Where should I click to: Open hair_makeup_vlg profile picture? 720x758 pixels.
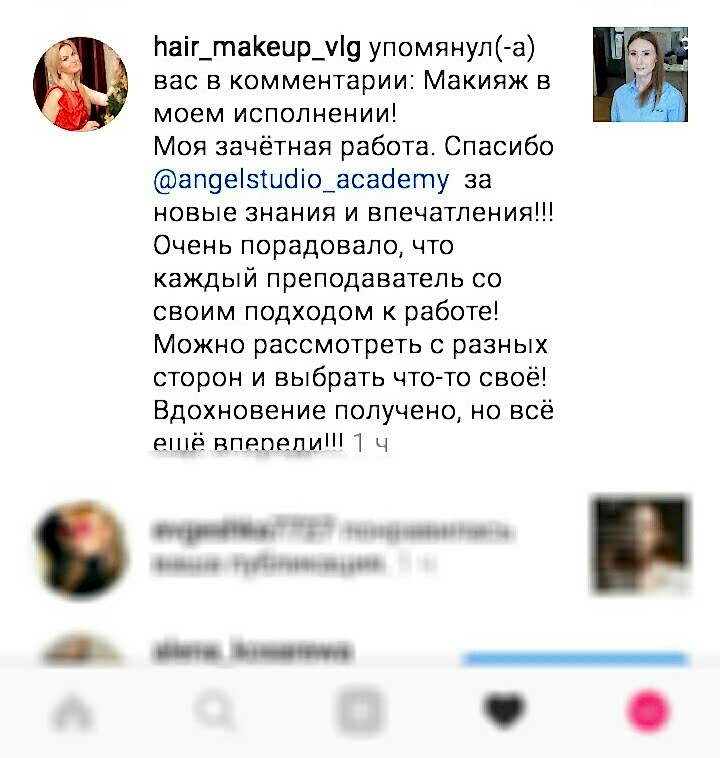coord(81,84)
